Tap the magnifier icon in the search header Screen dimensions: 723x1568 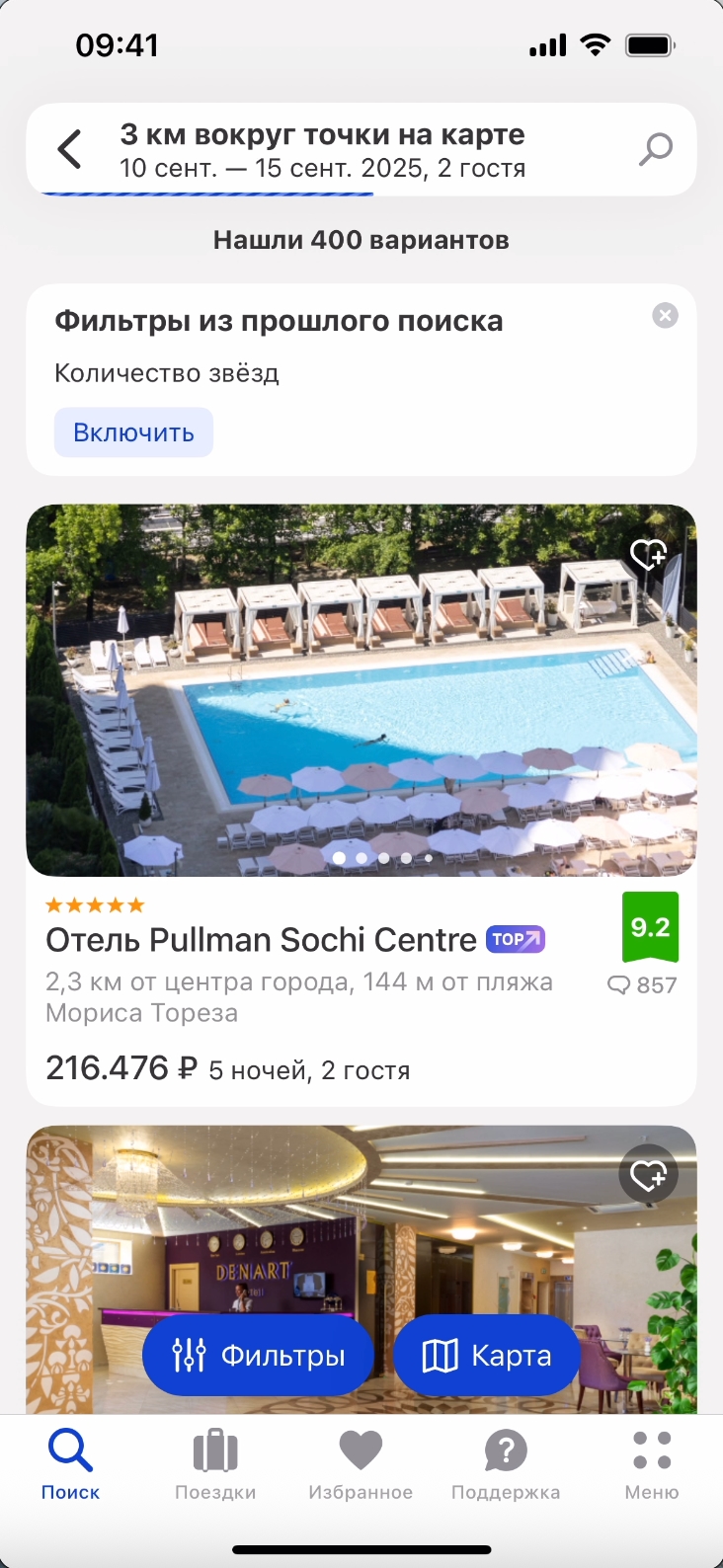tap(655, 150)
